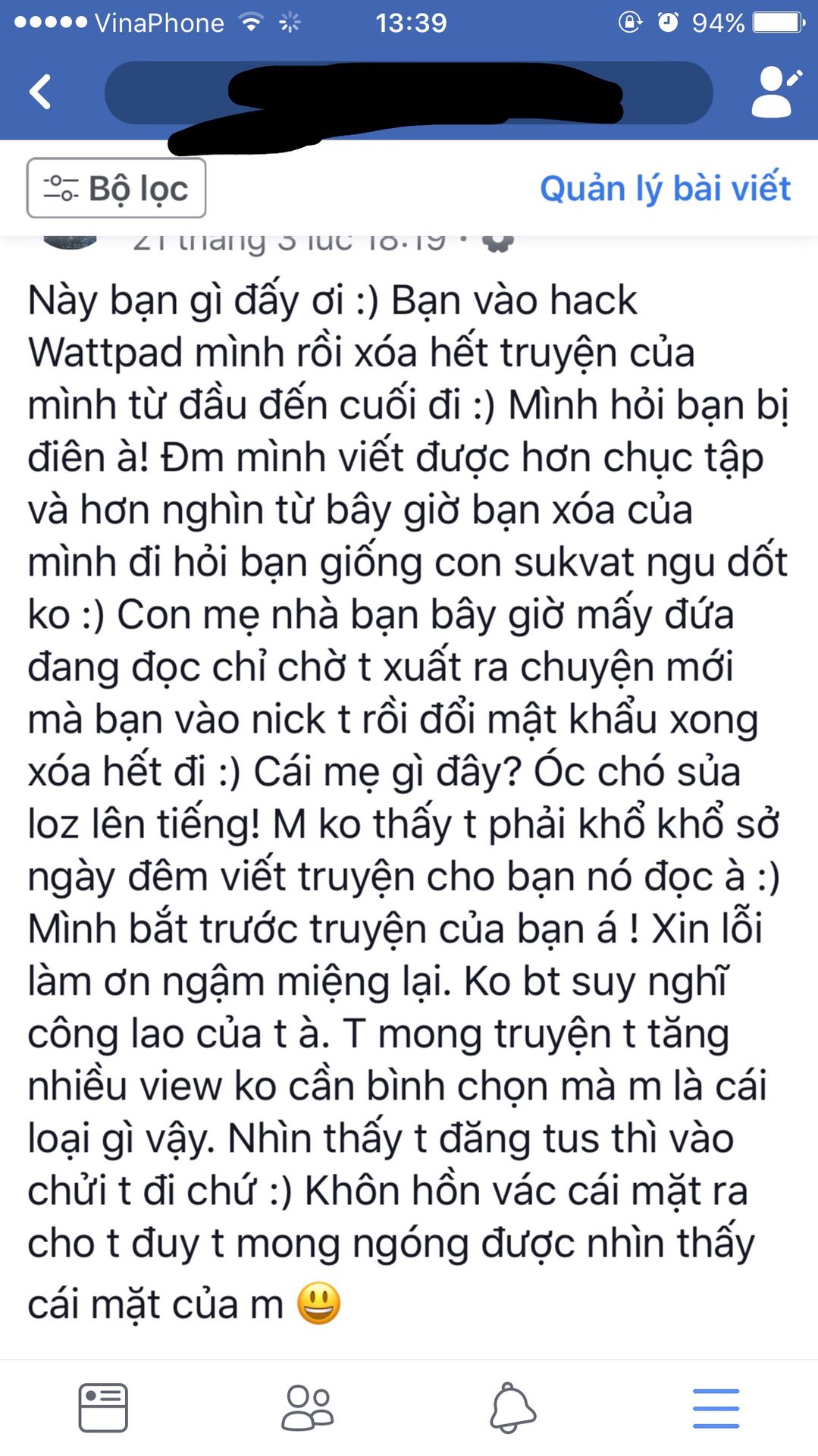Switch to the News Feed tab
Screen dimensions: 818x1456
pyautogui.click(x=103, y=1408)
